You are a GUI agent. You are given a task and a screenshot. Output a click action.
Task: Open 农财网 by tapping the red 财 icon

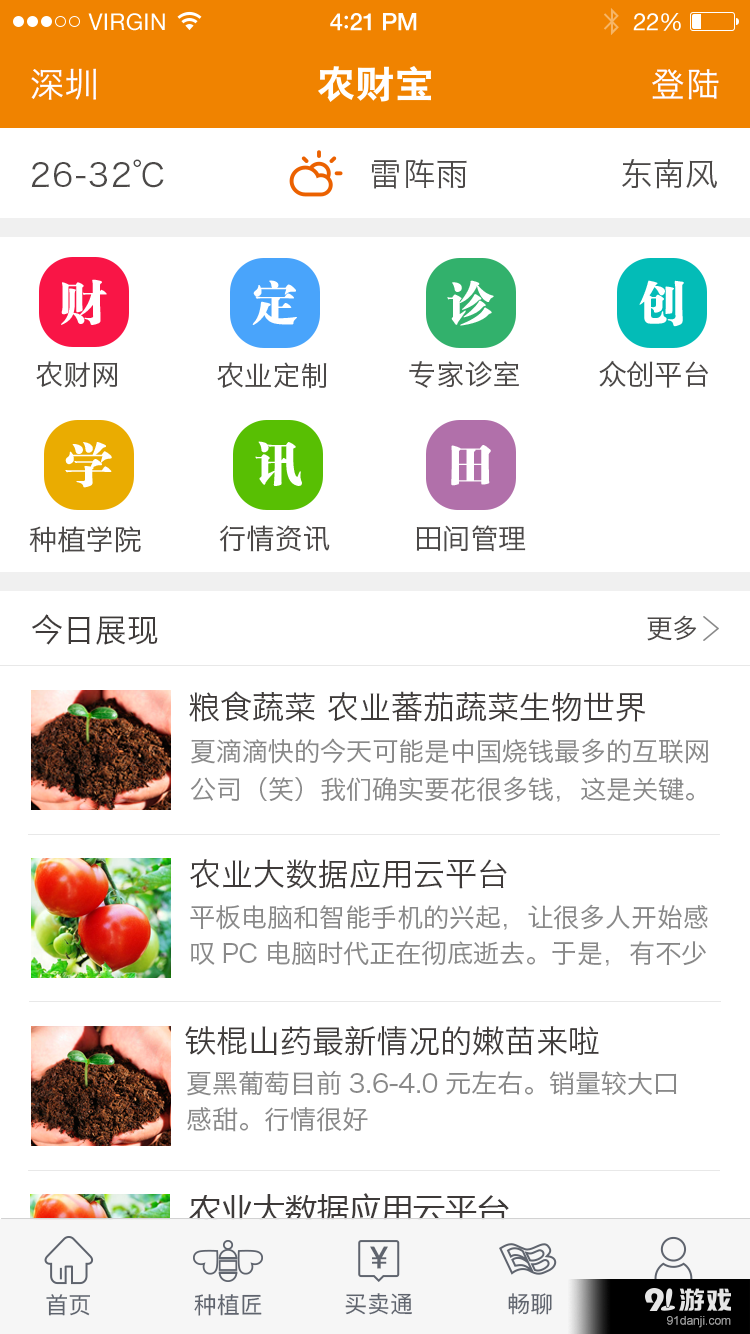coord(84,303)
